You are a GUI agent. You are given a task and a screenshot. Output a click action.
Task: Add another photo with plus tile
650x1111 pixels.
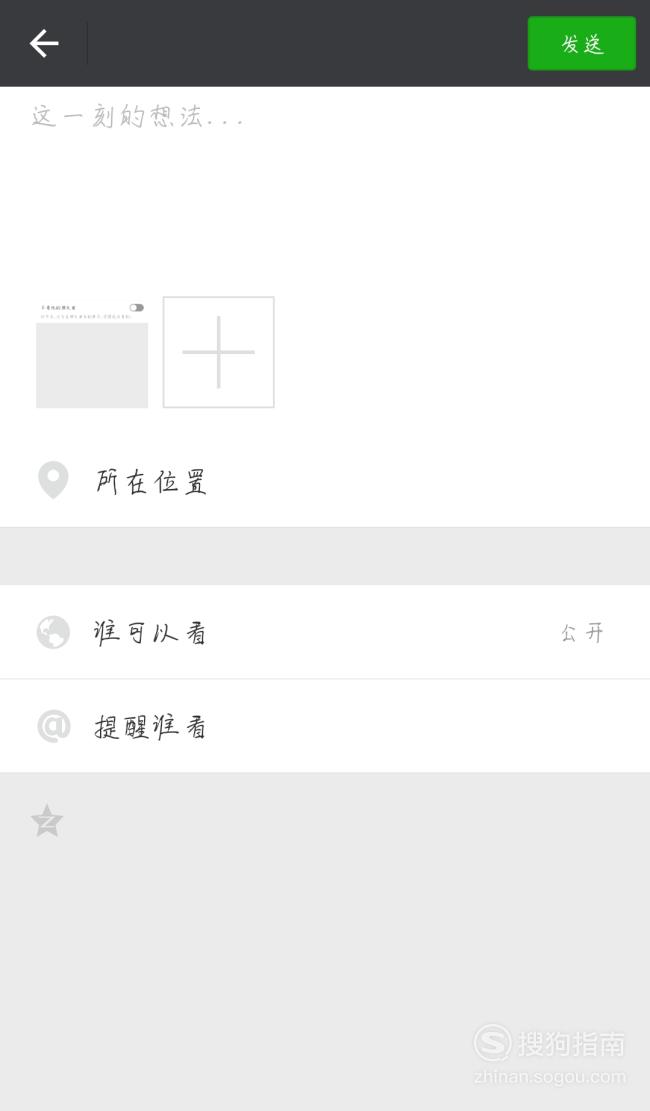218,352
